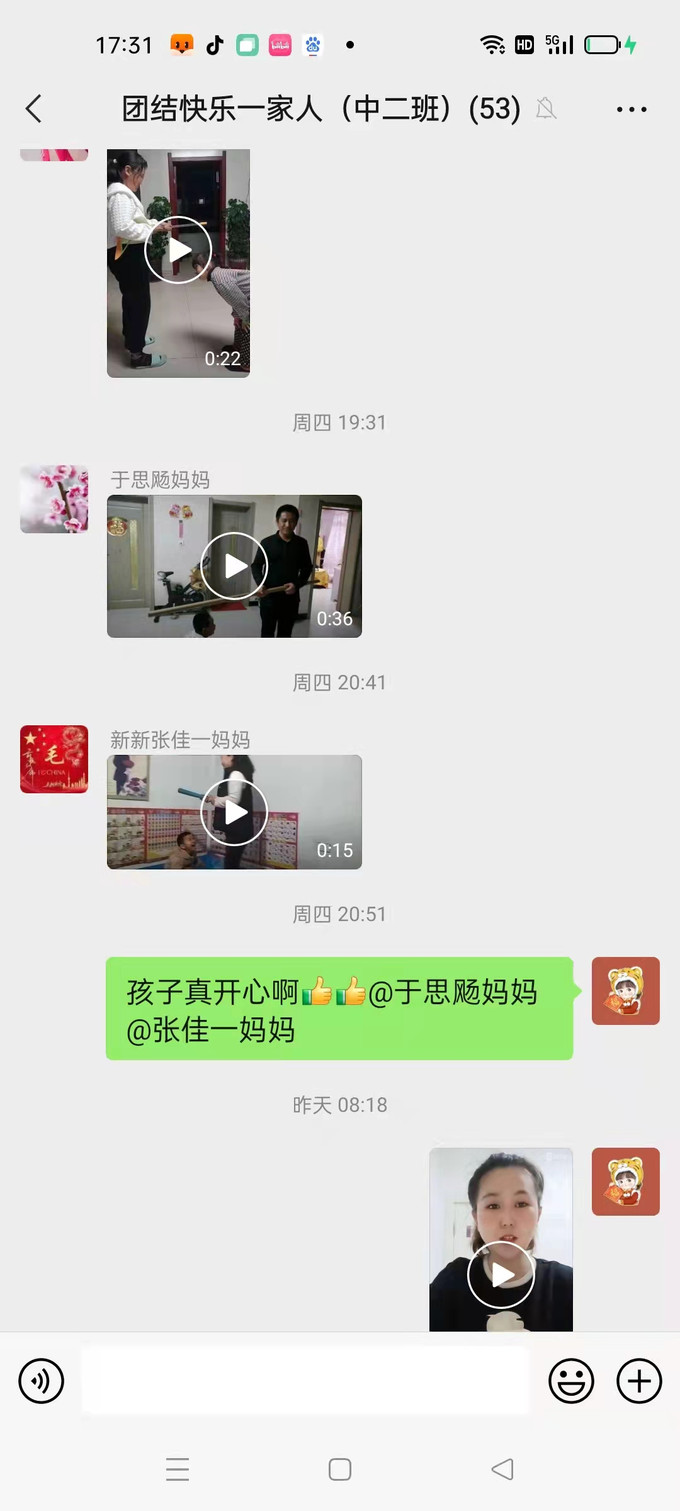Switch to voice message input
680x1511 pixels.
(x=41, y=1381)
